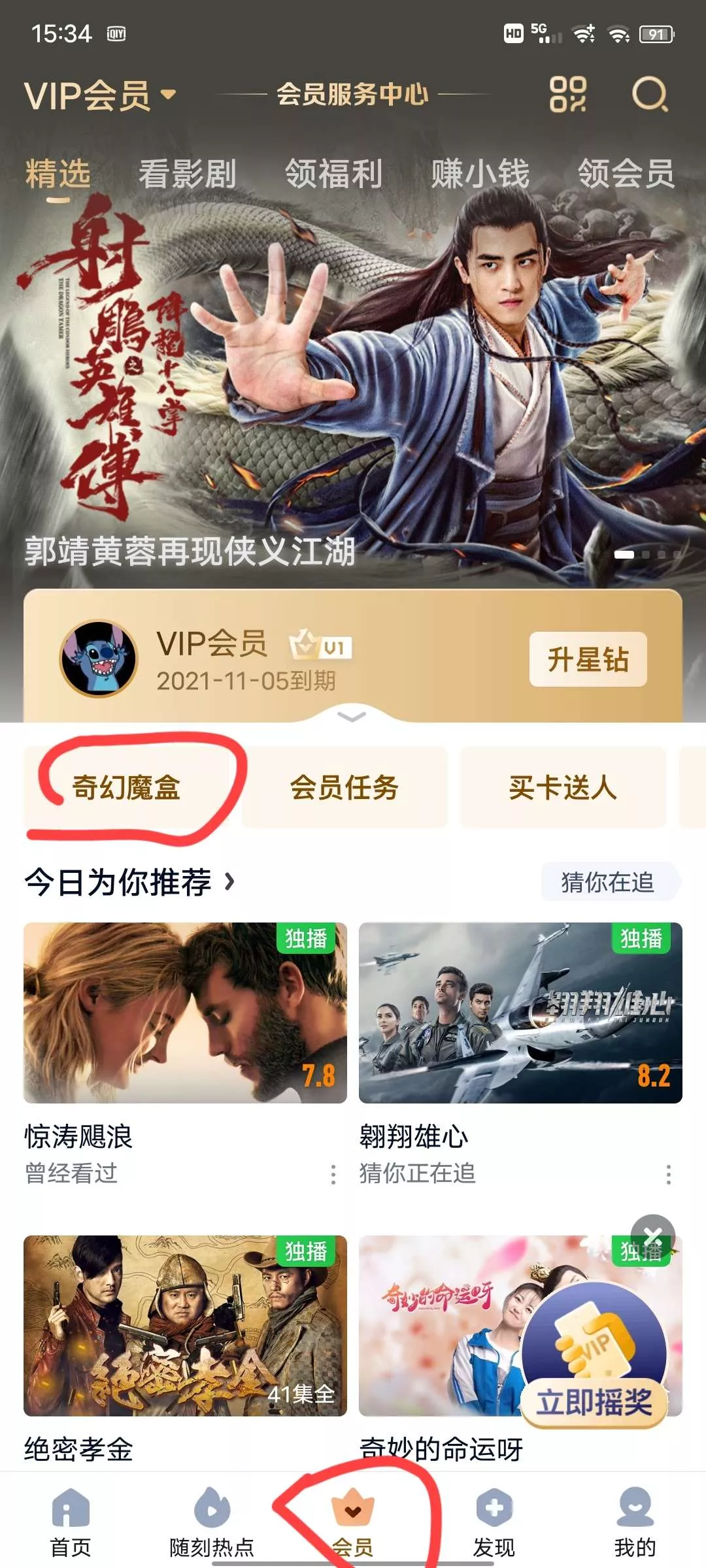This screenshot has height=1568, width=706.
Task: Open the 绝密孝金 series card
Action: click(185, 1326)
